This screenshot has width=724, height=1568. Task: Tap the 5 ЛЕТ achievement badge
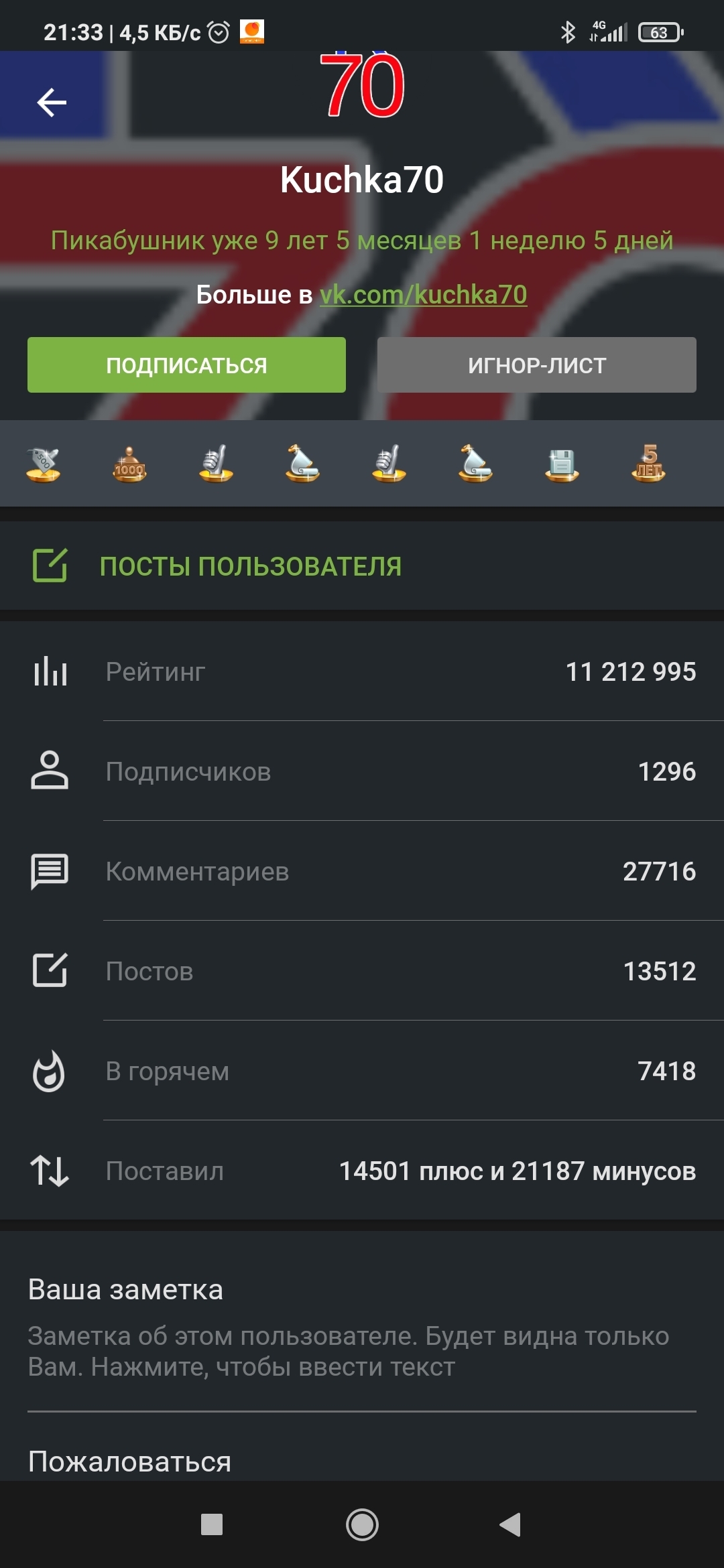point(648,464)
